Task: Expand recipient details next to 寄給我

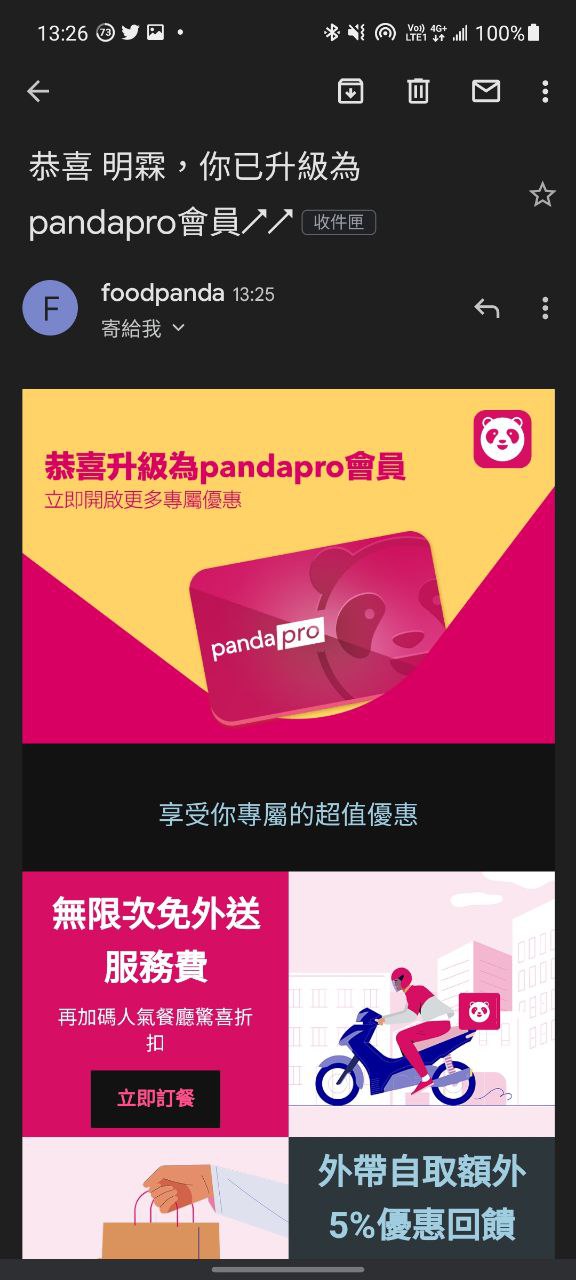Action: (179, 328)
